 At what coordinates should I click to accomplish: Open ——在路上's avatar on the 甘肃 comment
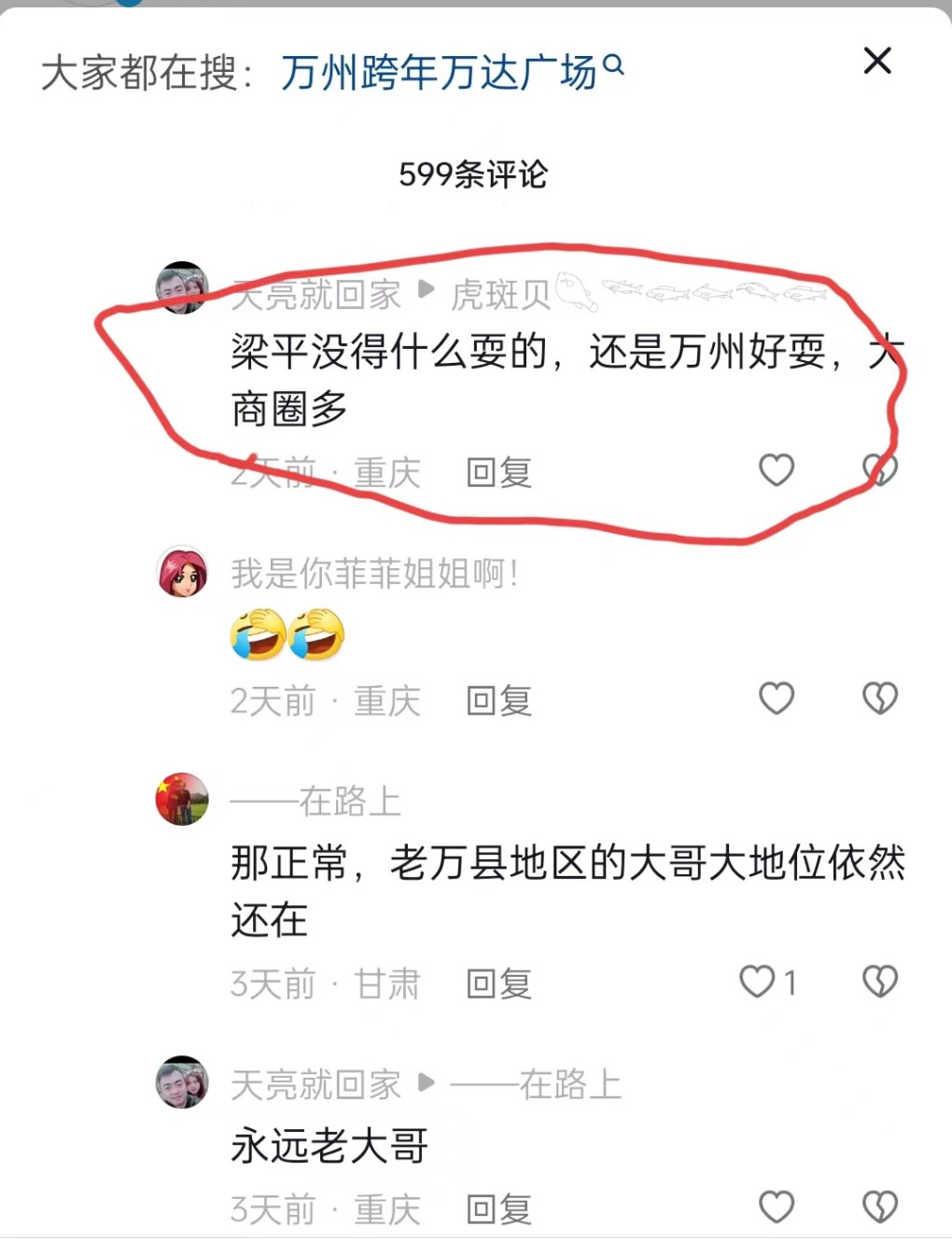(x=182, y=800)
